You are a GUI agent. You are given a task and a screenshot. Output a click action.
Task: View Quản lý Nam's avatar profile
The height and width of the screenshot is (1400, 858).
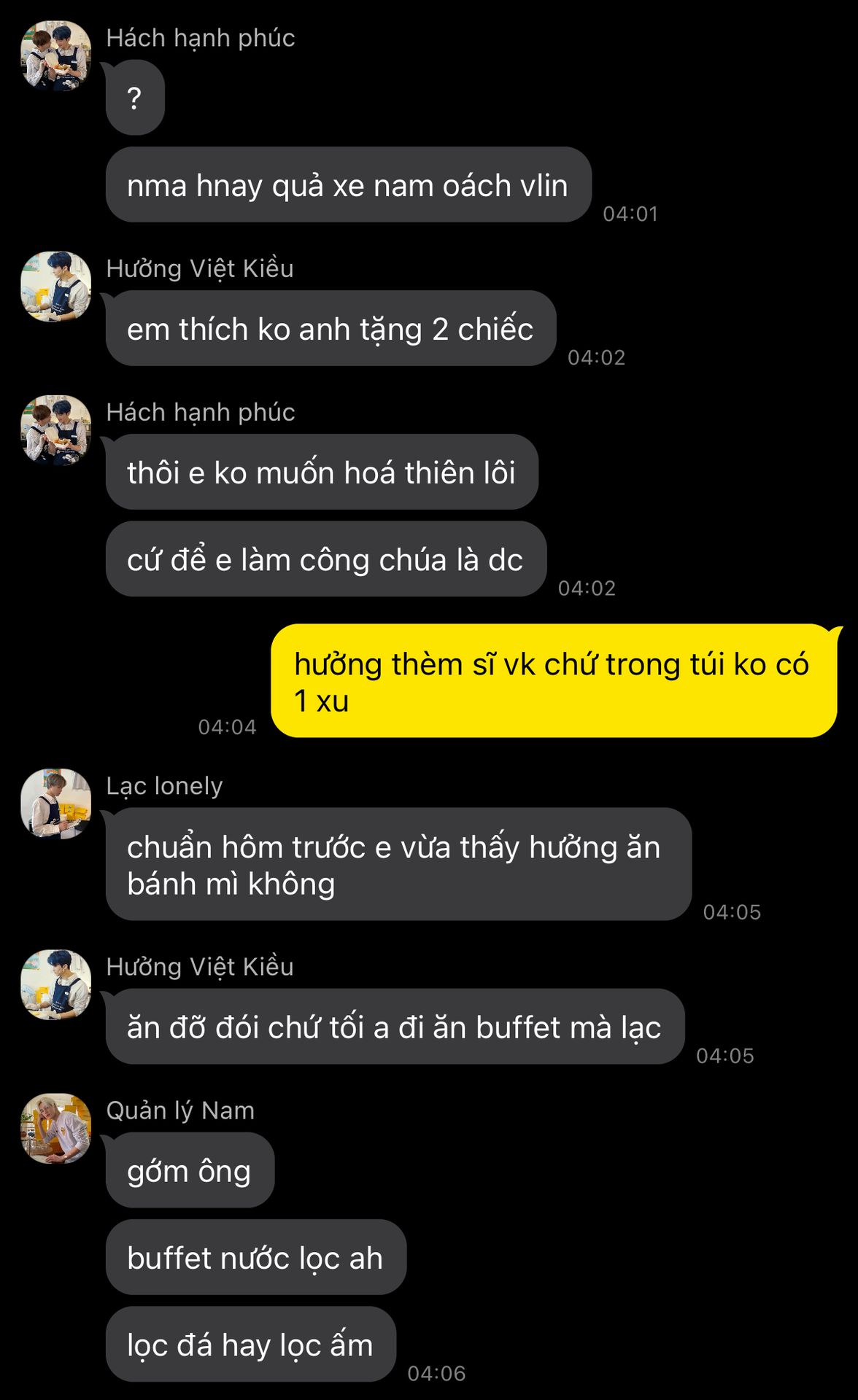56,1128
